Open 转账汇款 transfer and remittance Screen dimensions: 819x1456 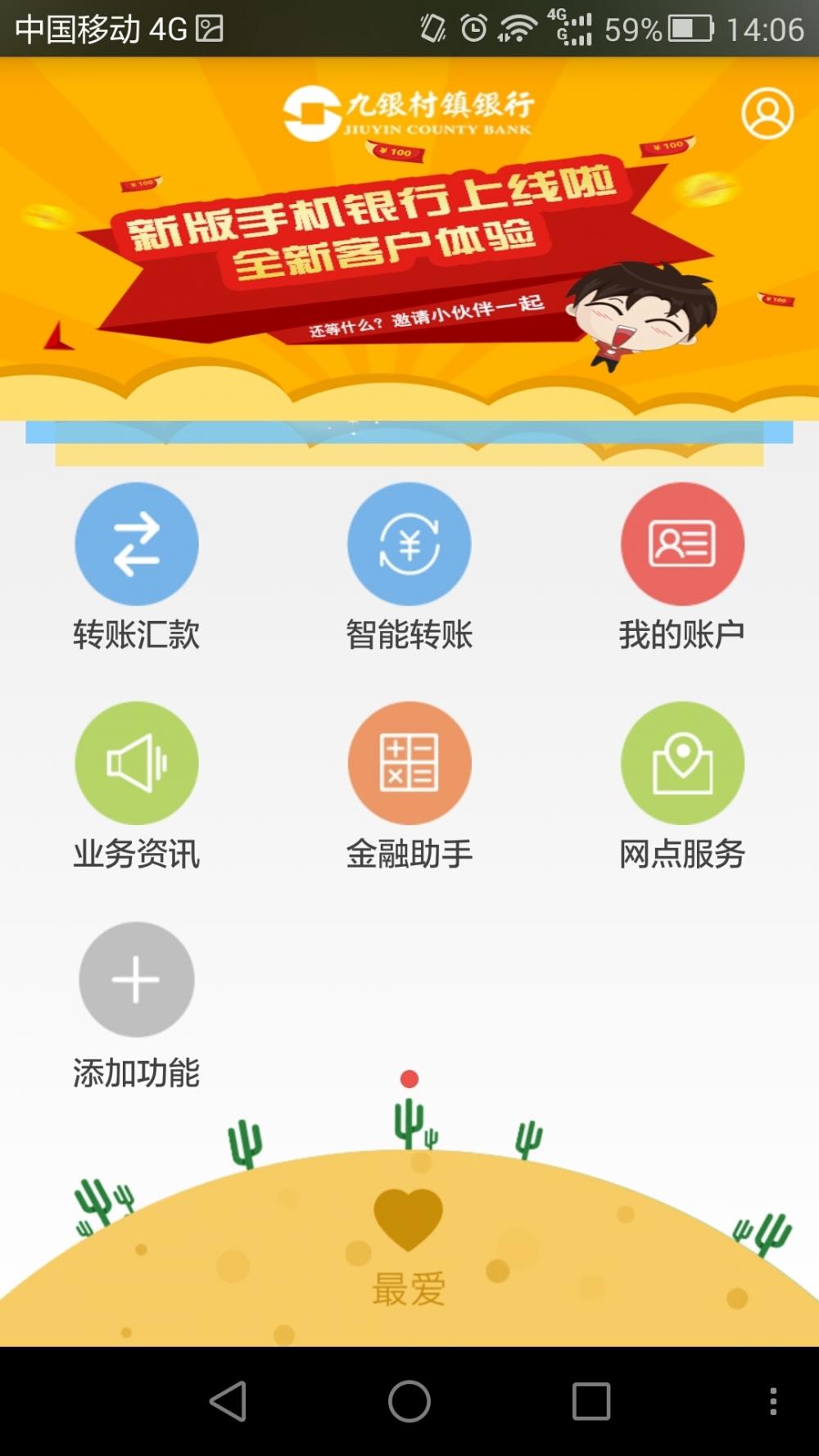tap(137, 567)
